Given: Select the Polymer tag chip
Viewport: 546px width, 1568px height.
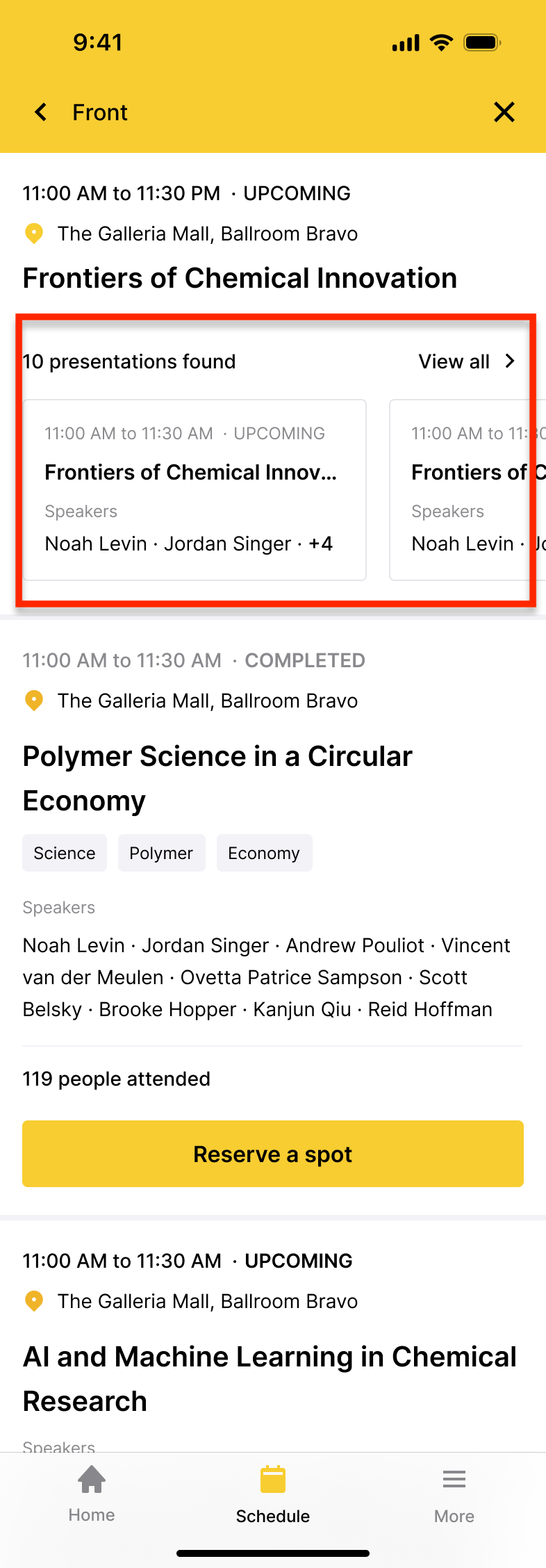Looking at the screenshot, I should point(161,853).
